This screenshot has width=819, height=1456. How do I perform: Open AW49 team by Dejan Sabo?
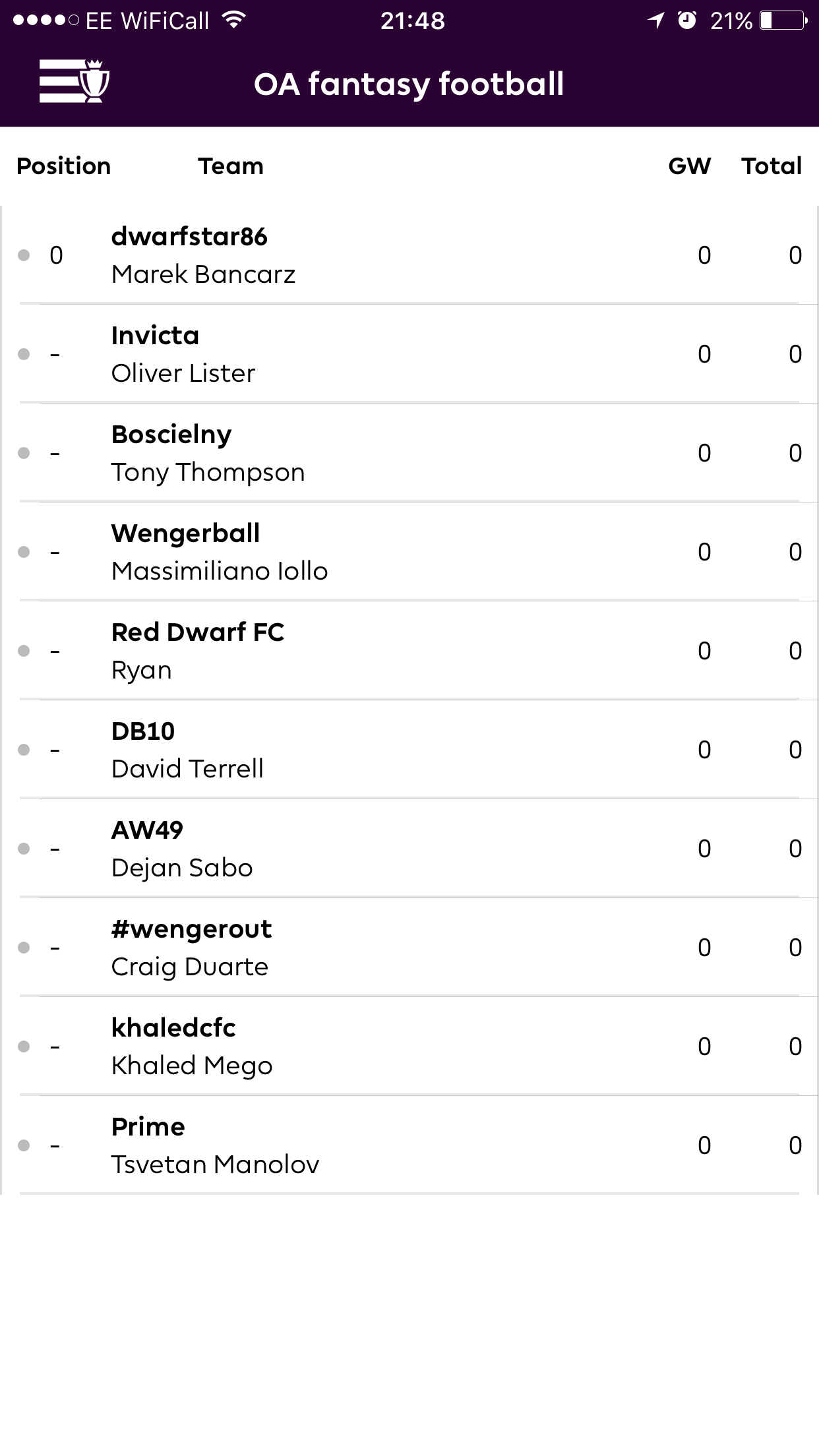tap(409, 849)
